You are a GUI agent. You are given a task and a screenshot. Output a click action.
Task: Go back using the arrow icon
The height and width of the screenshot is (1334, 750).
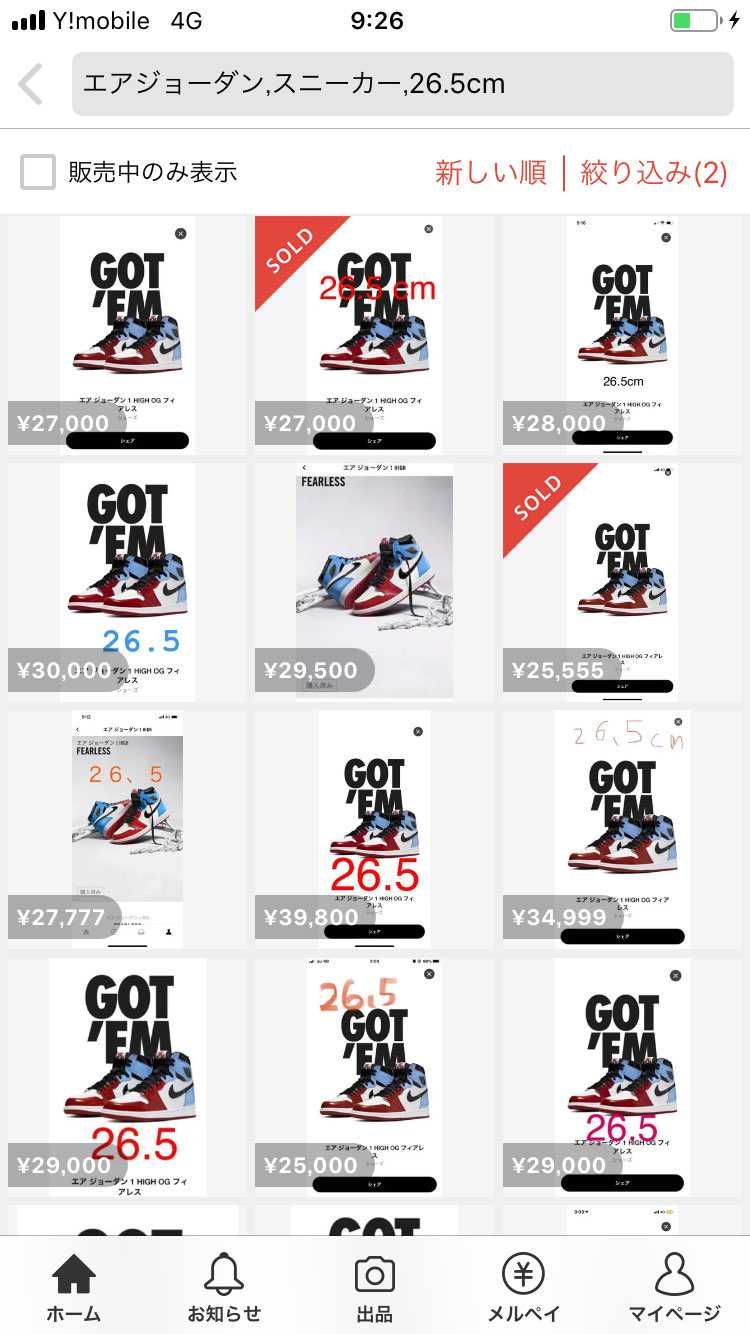[31, 84]
